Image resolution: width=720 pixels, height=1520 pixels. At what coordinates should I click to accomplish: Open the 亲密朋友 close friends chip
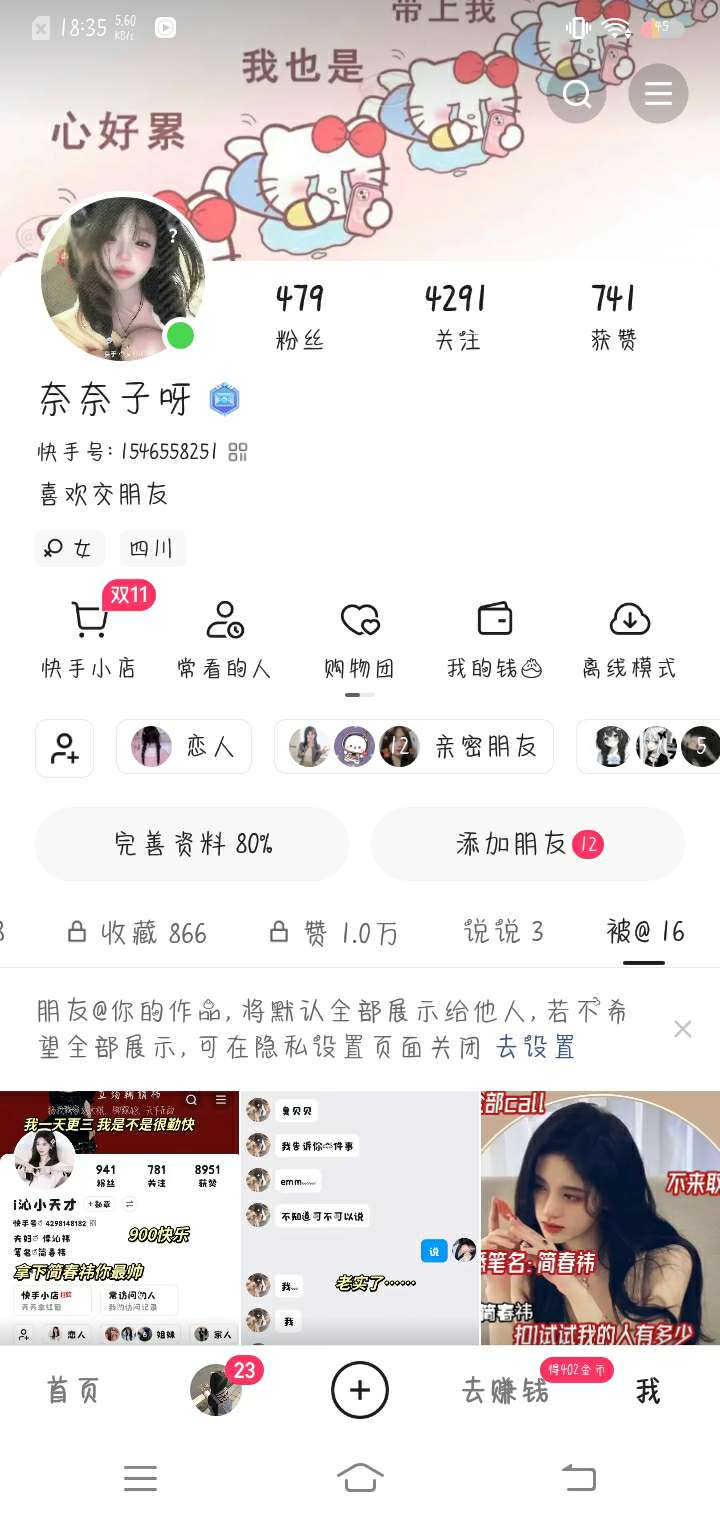(414, 746)
